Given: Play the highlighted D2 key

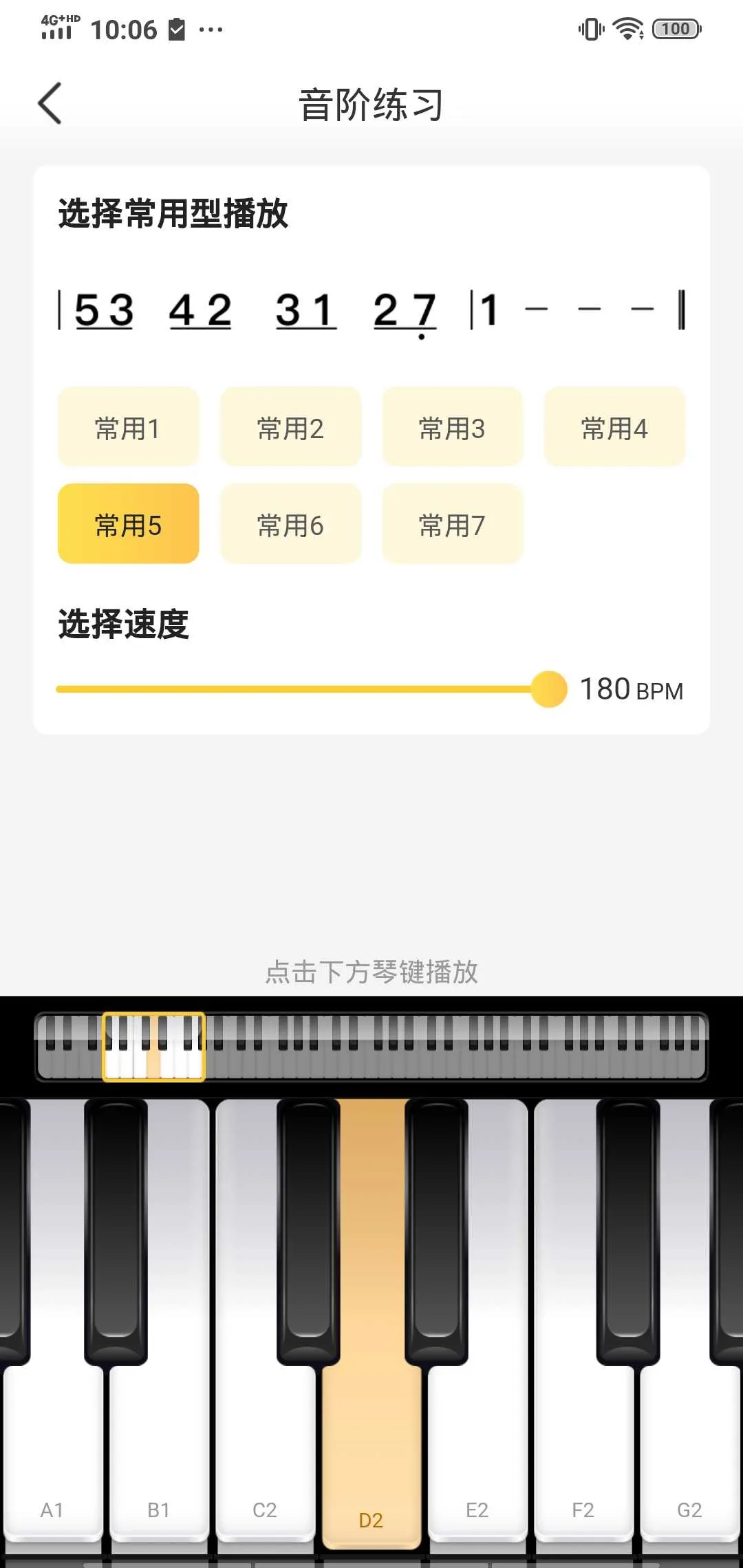Looking at the screenshot, I should [x=371, y=1458].
